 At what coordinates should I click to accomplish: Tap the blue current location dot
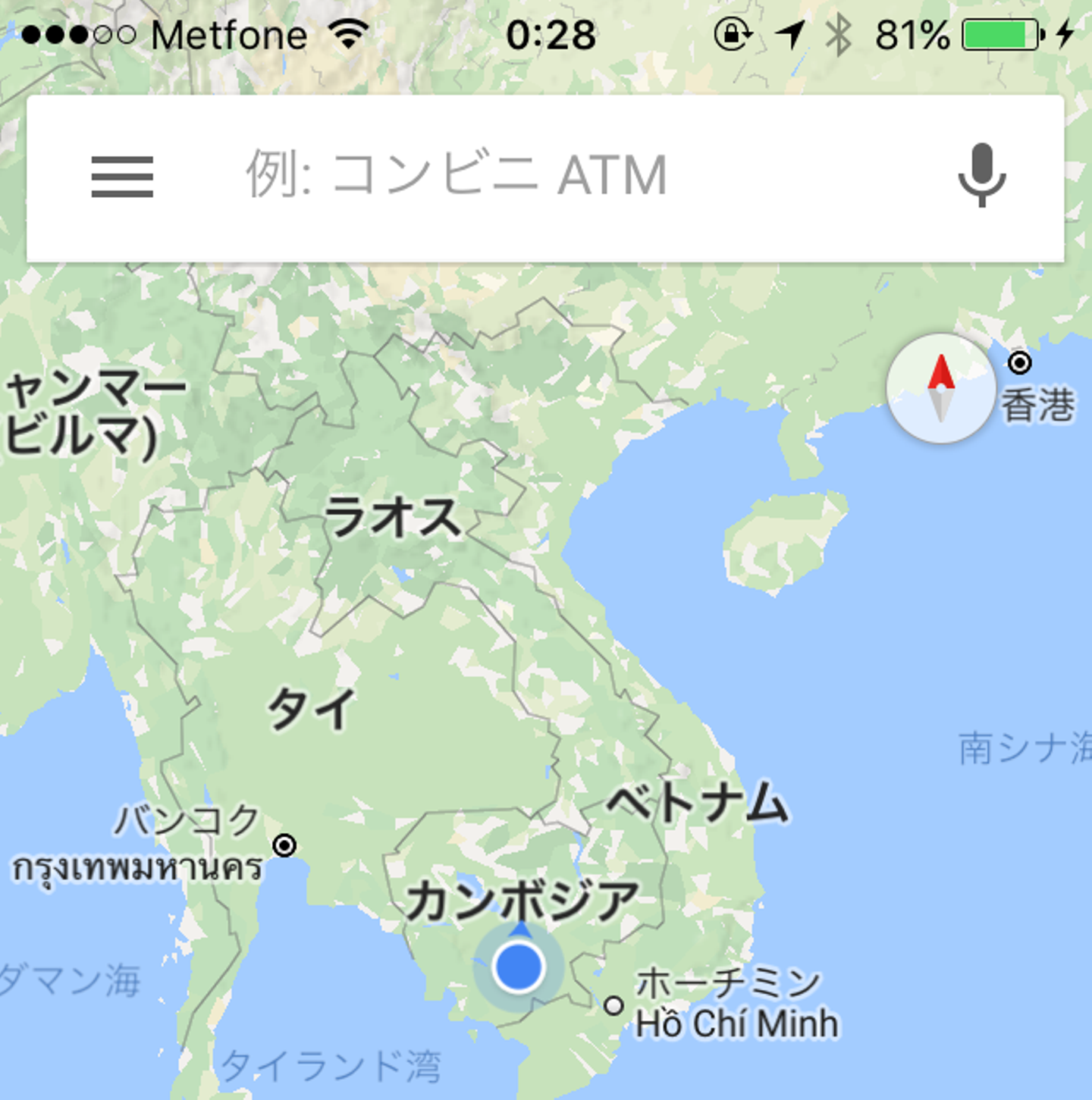pyautogui.click(x=519, y=967)
